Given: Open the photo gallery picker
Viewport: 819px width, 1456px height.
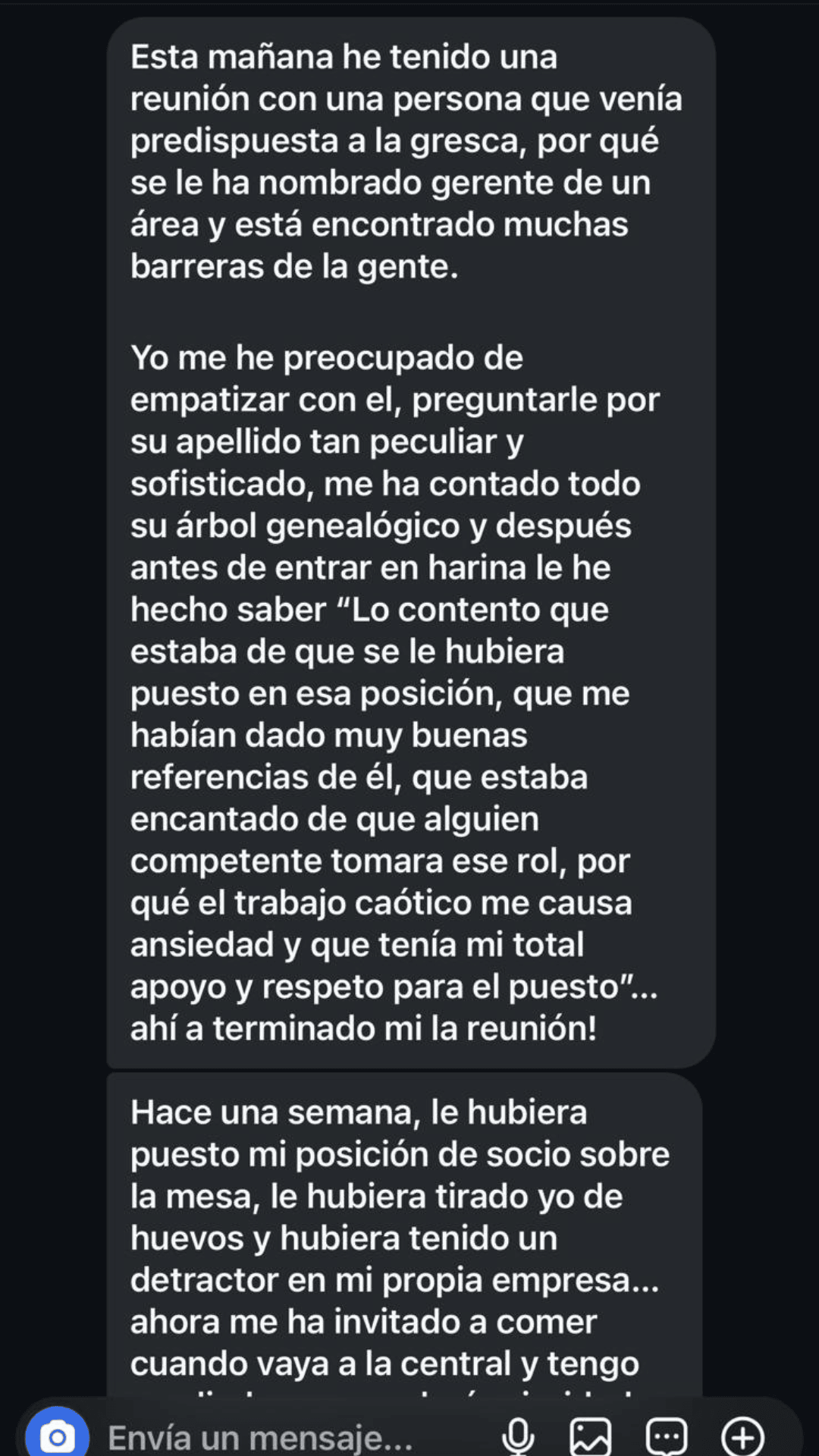Looking at the screenshot, I should coord(591,1436).
